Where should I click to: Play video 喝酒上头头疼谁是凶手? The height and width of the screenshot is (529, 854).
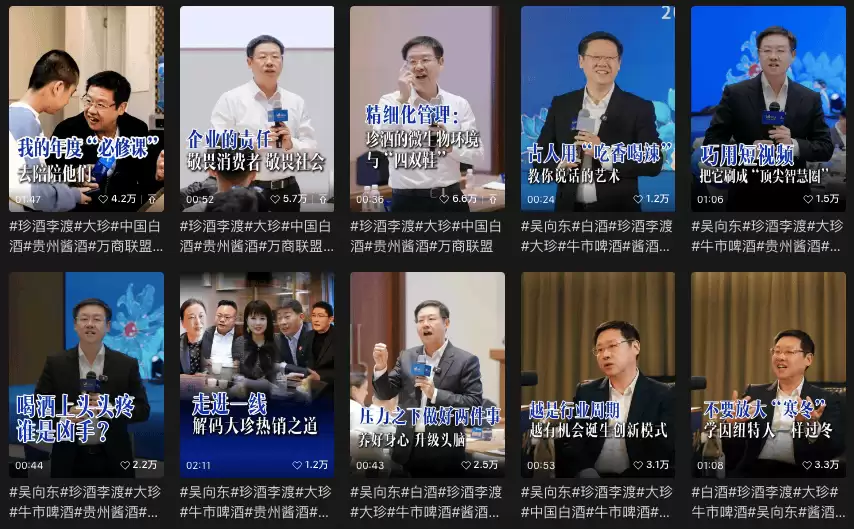tap(86, 374)
